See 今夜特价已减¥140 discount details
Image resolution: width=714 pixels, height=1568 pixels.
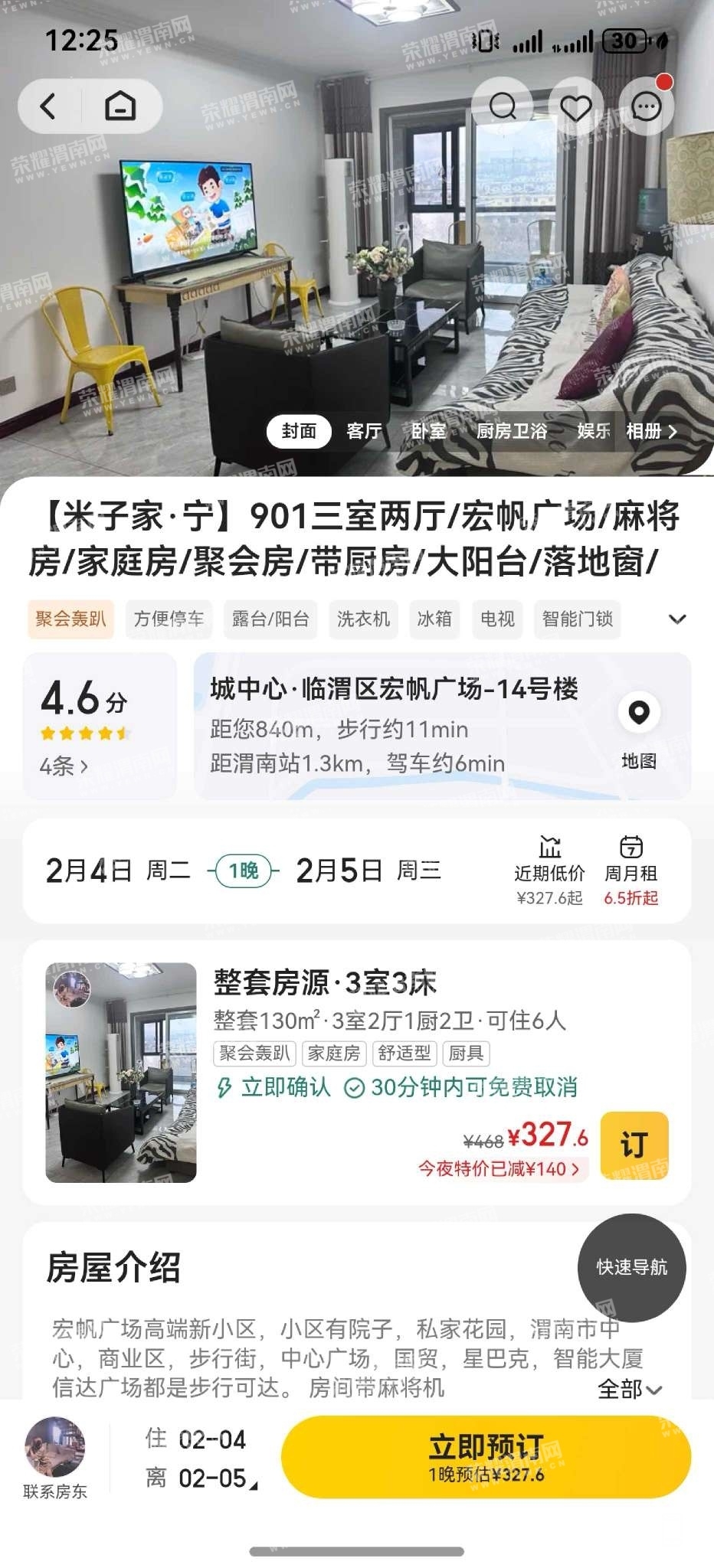pyautogui.click(x=498, y=1169)
